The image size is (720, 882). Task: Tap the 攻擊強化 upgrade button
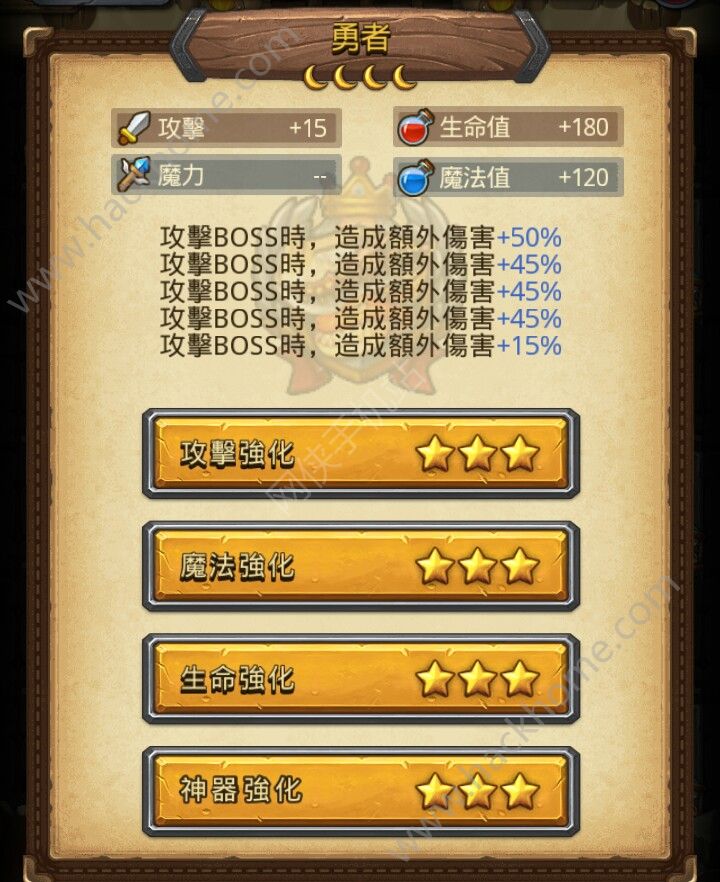(x=360, y=454)
